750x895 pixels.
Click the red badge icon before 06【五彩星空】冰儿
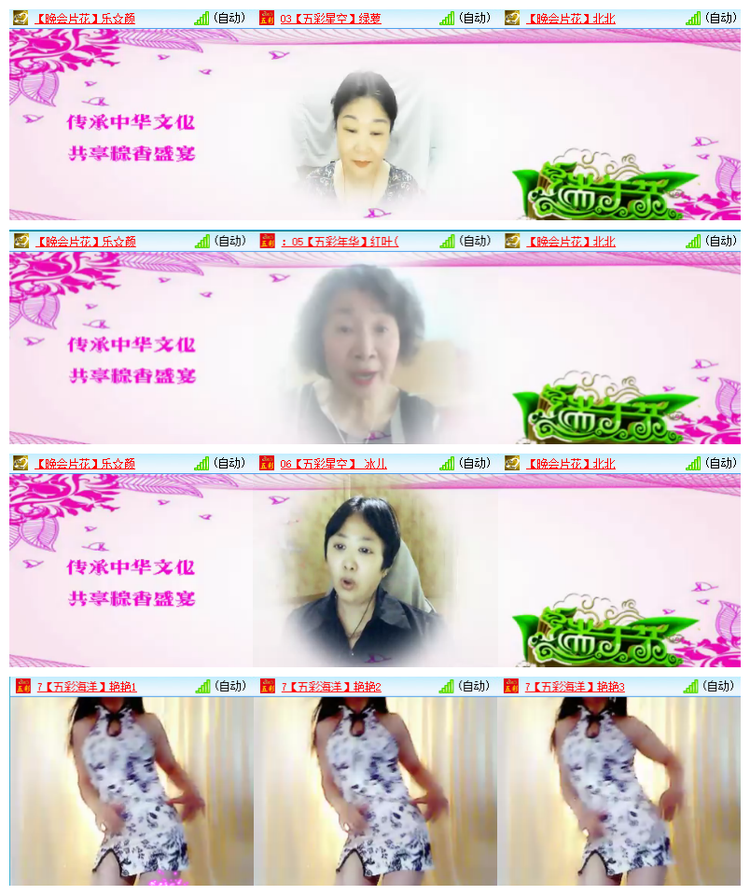coord(265,462)
